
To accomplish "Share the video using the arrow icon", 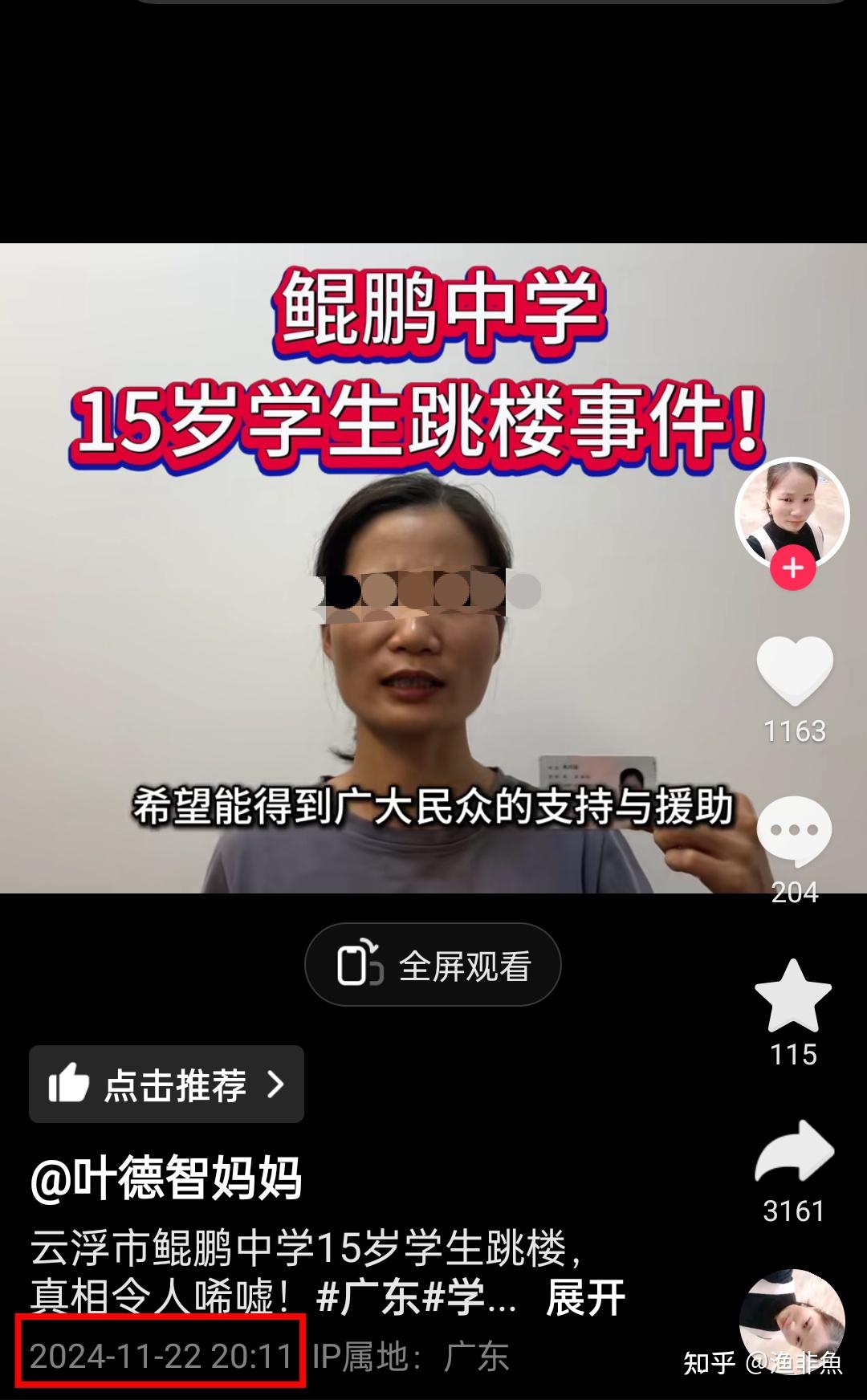I will (794, 1152).
